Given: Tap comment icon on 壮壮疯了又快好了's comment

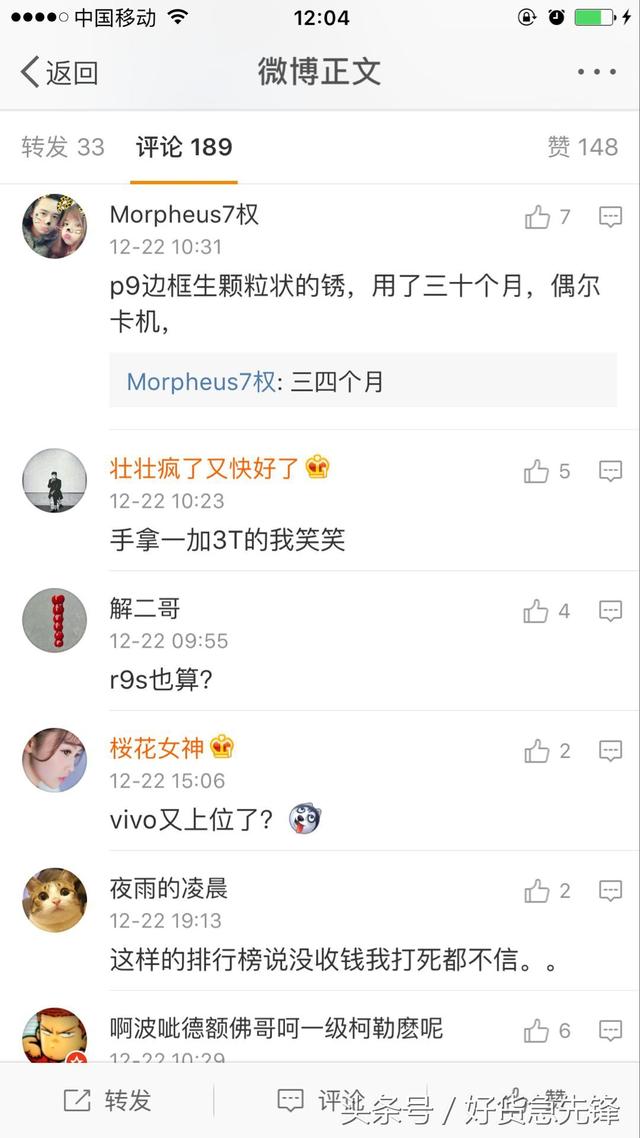Looking at the screenshot, I should (610, 471).
